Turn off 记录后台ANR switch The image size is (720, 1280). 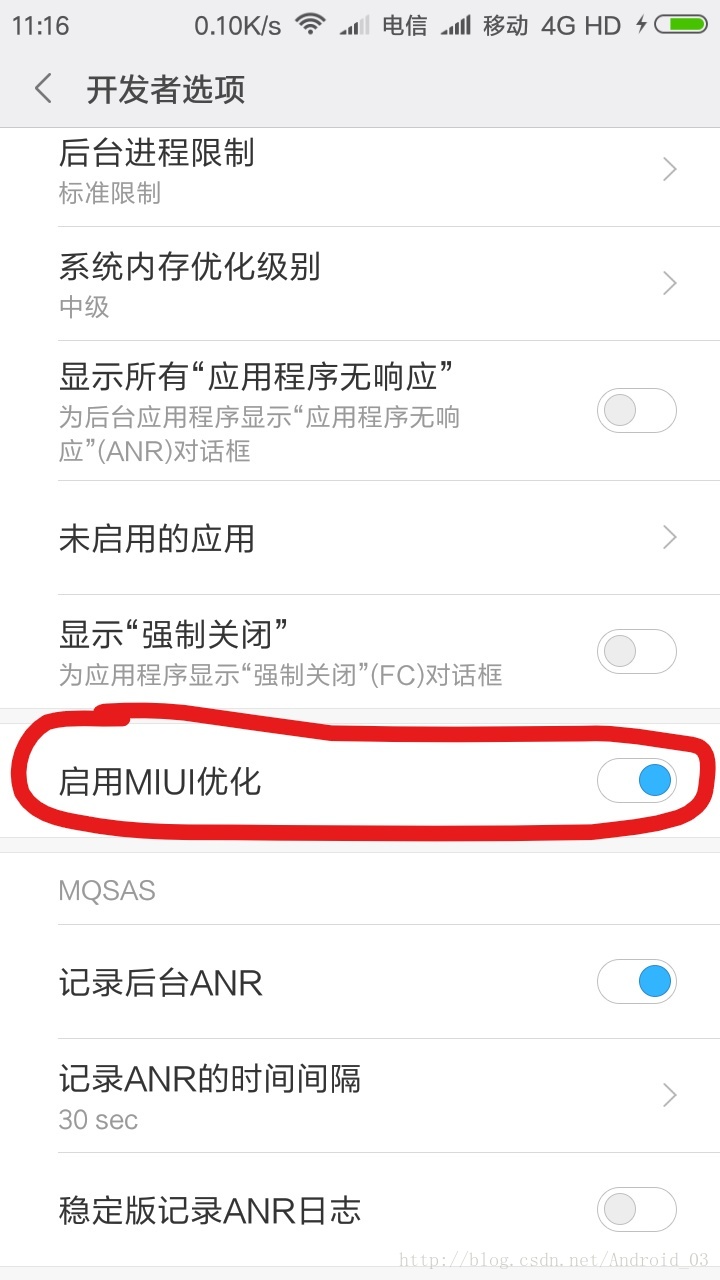tap(636, 982)
